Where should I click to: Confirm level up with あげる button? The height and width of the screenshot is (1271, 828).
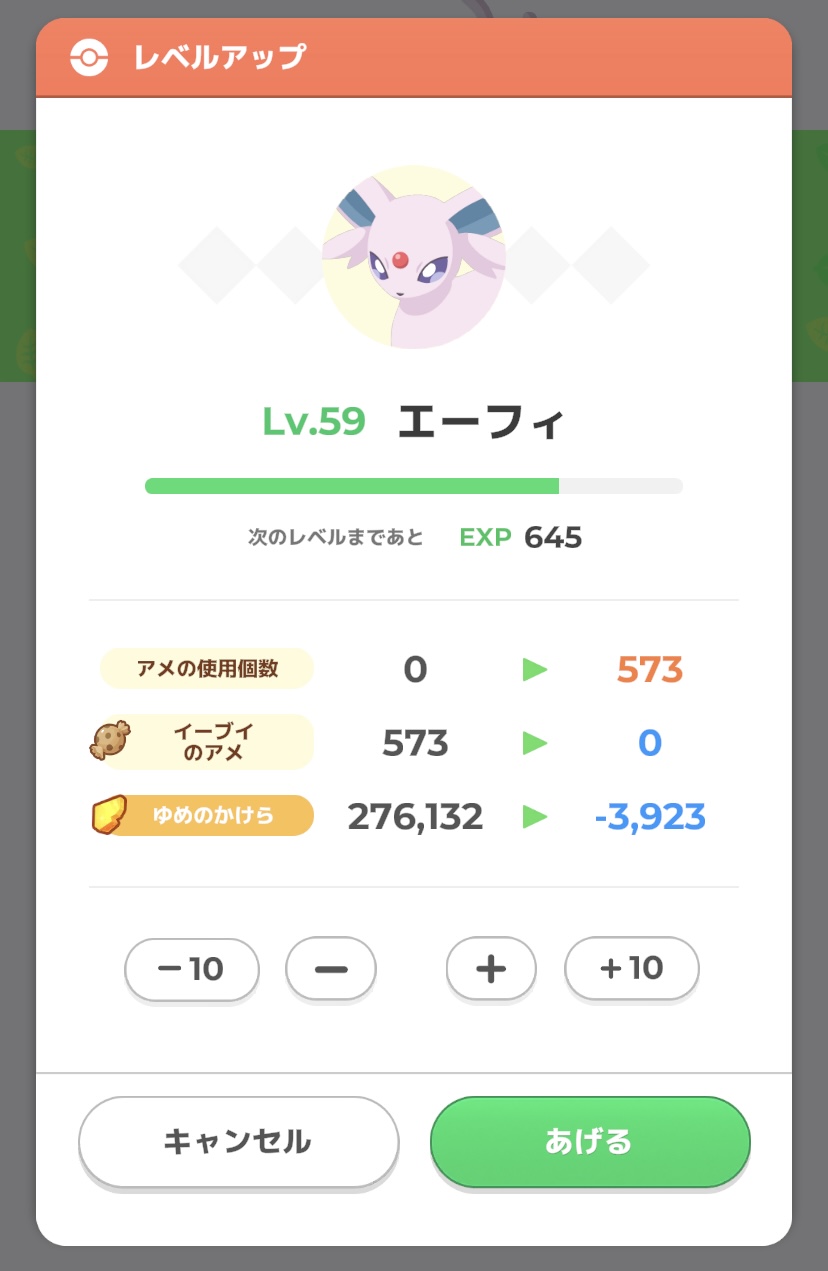coord(589,1141)
